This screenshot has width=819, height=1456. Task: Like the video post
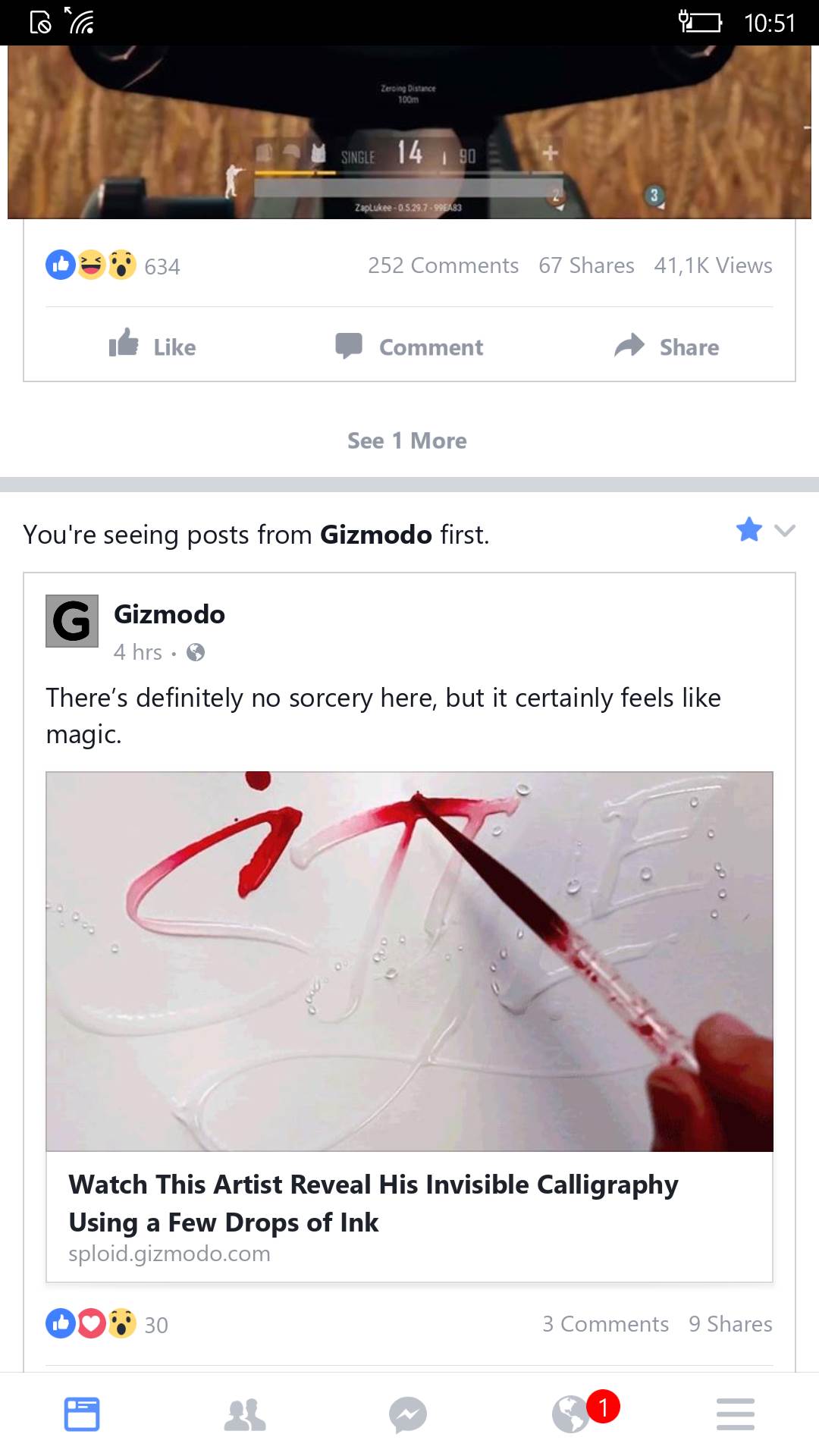pyautogui.click(x=152, y=347)
